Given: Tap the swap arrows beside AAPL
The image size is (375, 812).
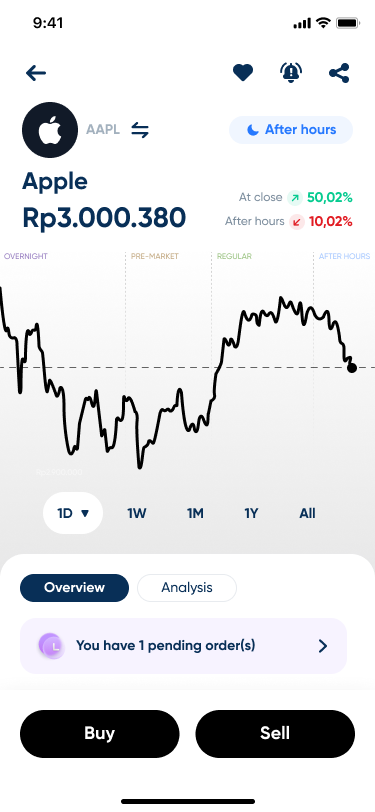Looking at the screenshot, I should point(140,130).
